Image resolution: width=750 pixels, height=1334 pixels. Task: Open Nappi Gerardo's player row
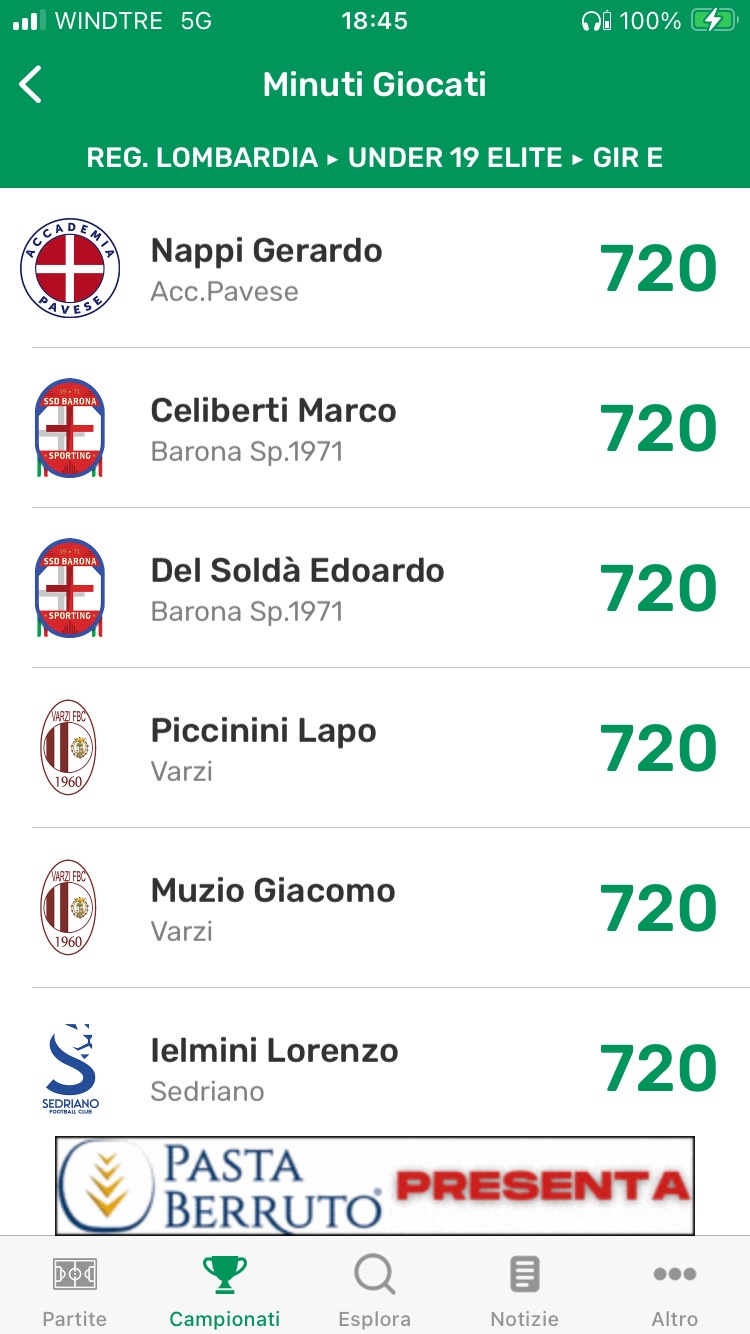click(375, 269)
